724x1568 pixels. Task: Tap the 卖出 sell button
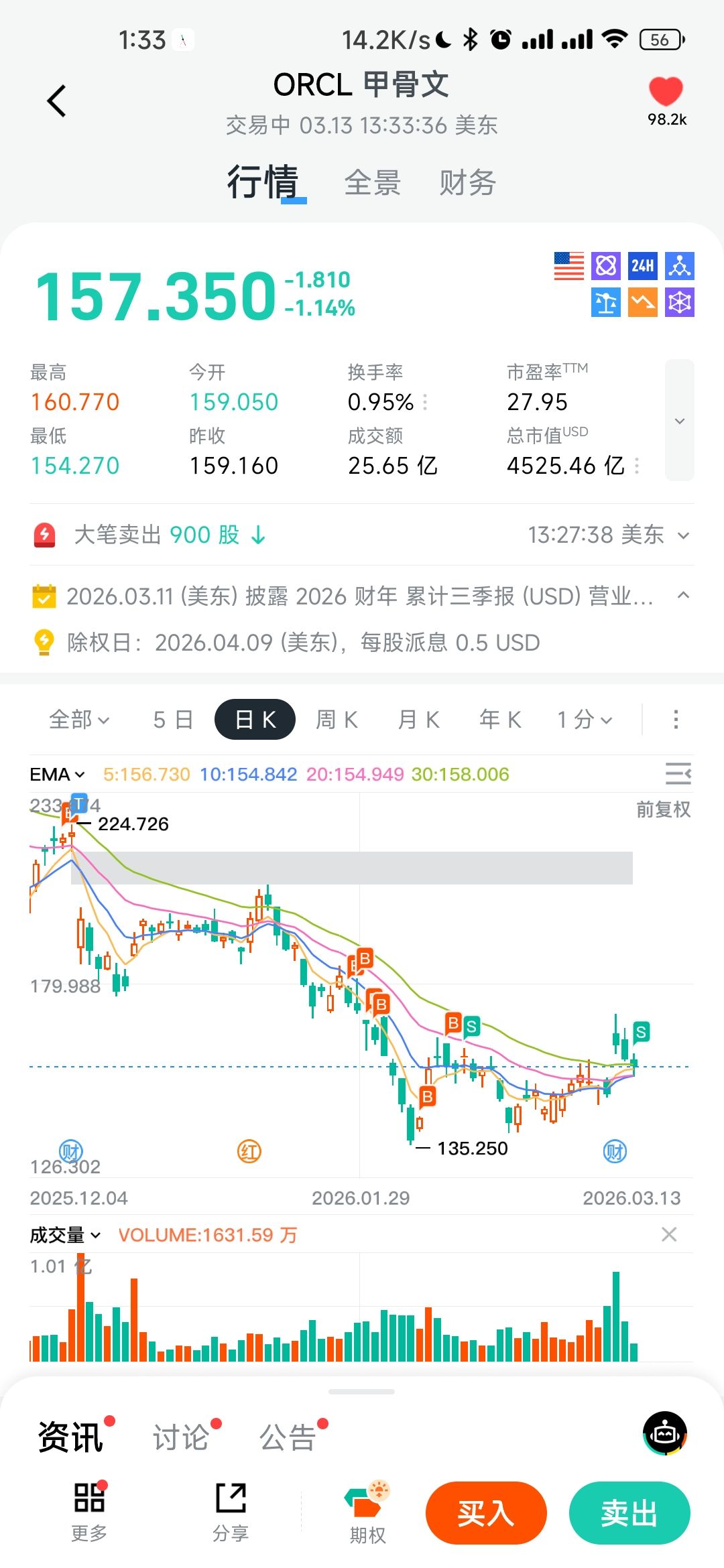[x=629, y=1513]
